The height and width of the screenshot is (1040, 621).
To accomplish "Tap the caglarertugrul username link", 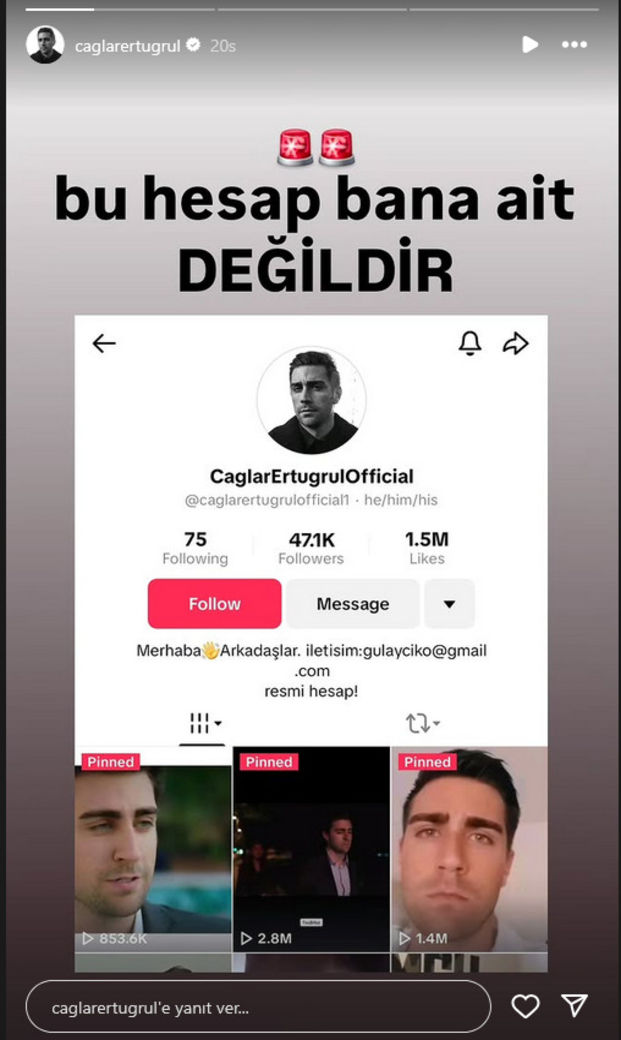I will pos(127,46).
